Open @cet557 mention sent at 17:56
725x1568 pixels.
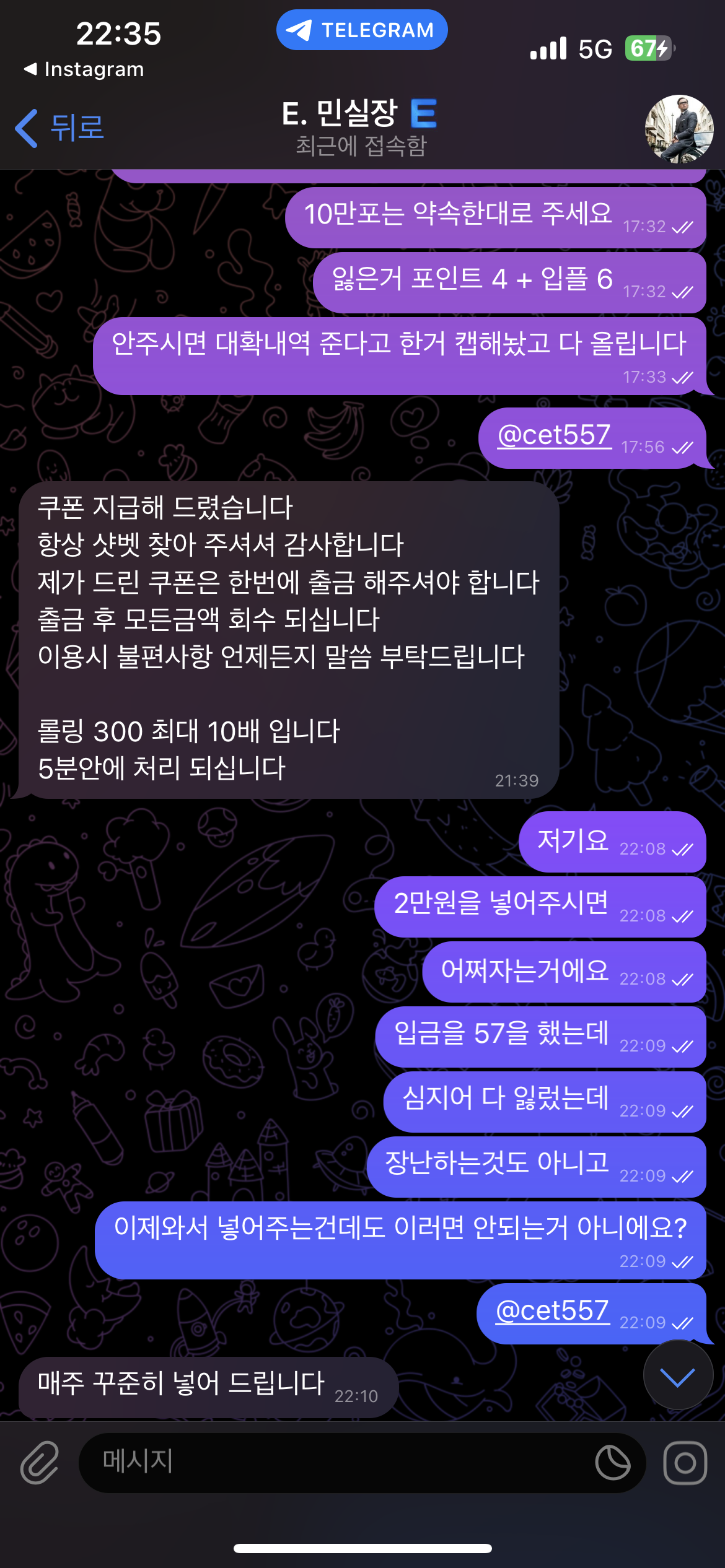tap(554, 435)
